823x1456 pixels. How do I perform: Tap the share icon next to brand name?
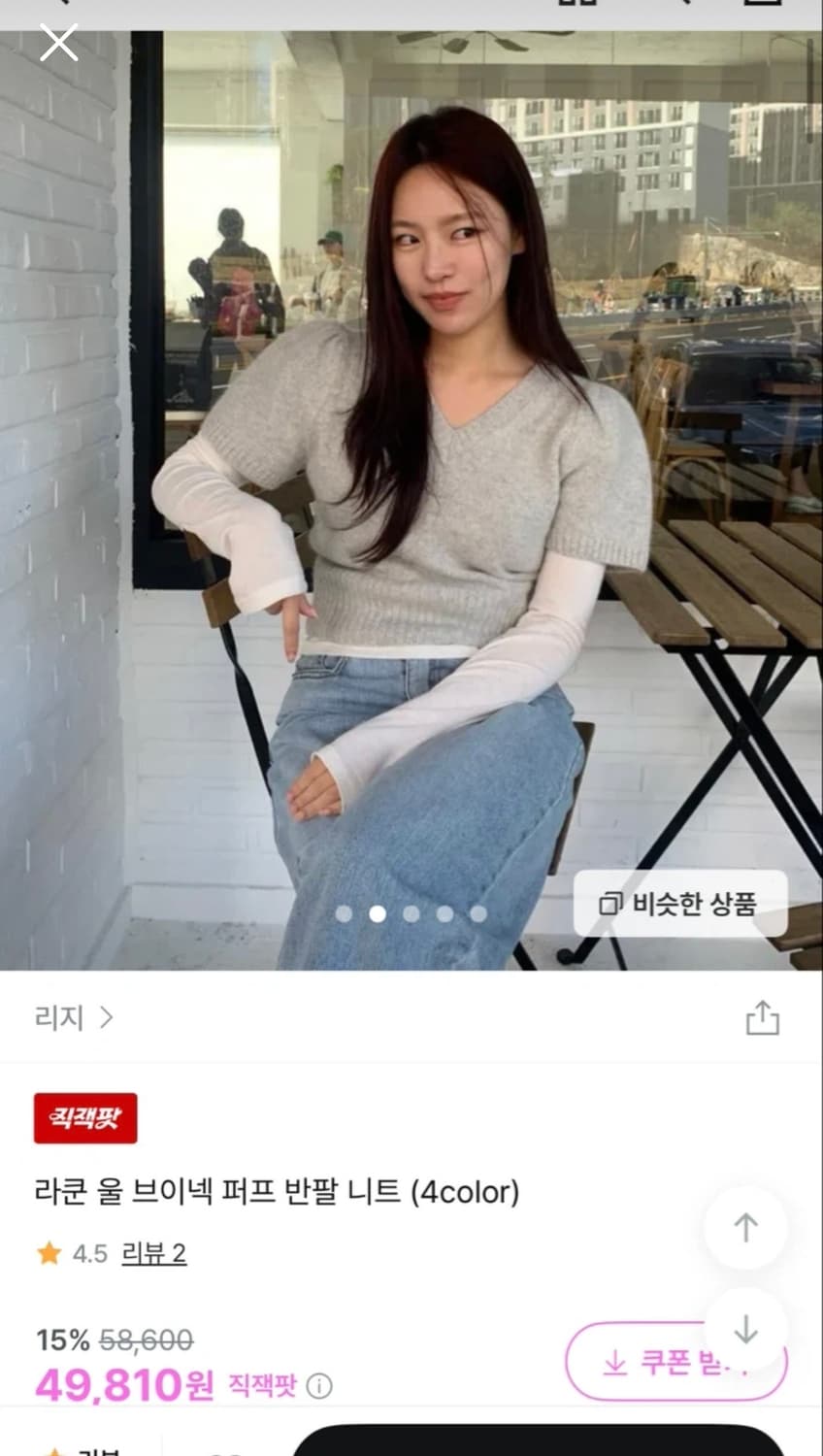(x=765, y=1017)
